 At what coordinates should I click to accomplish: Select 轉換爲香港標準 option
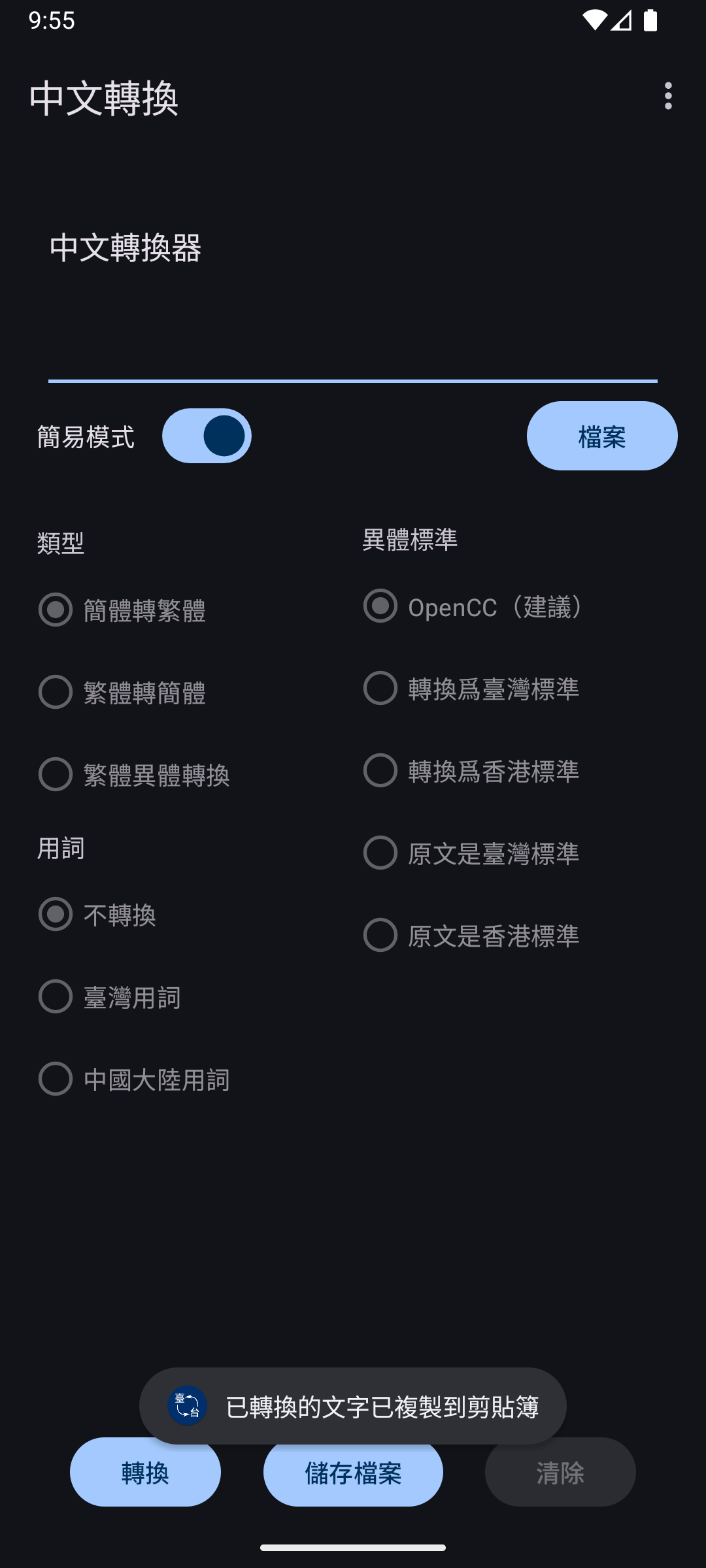pyautogui.click(x=380, y=770)
